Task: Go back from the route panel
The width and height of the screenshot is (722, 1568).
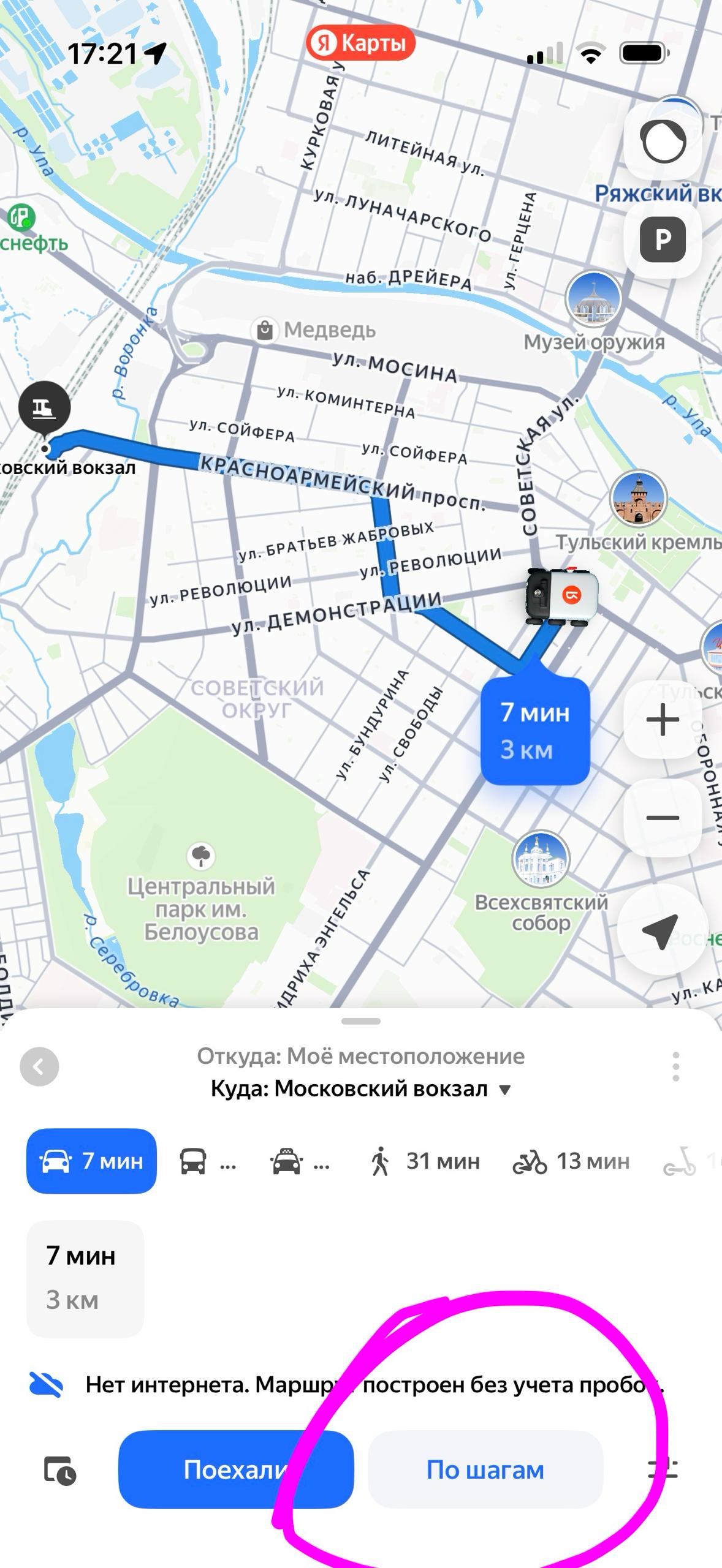Action: tap(39, 1066)
